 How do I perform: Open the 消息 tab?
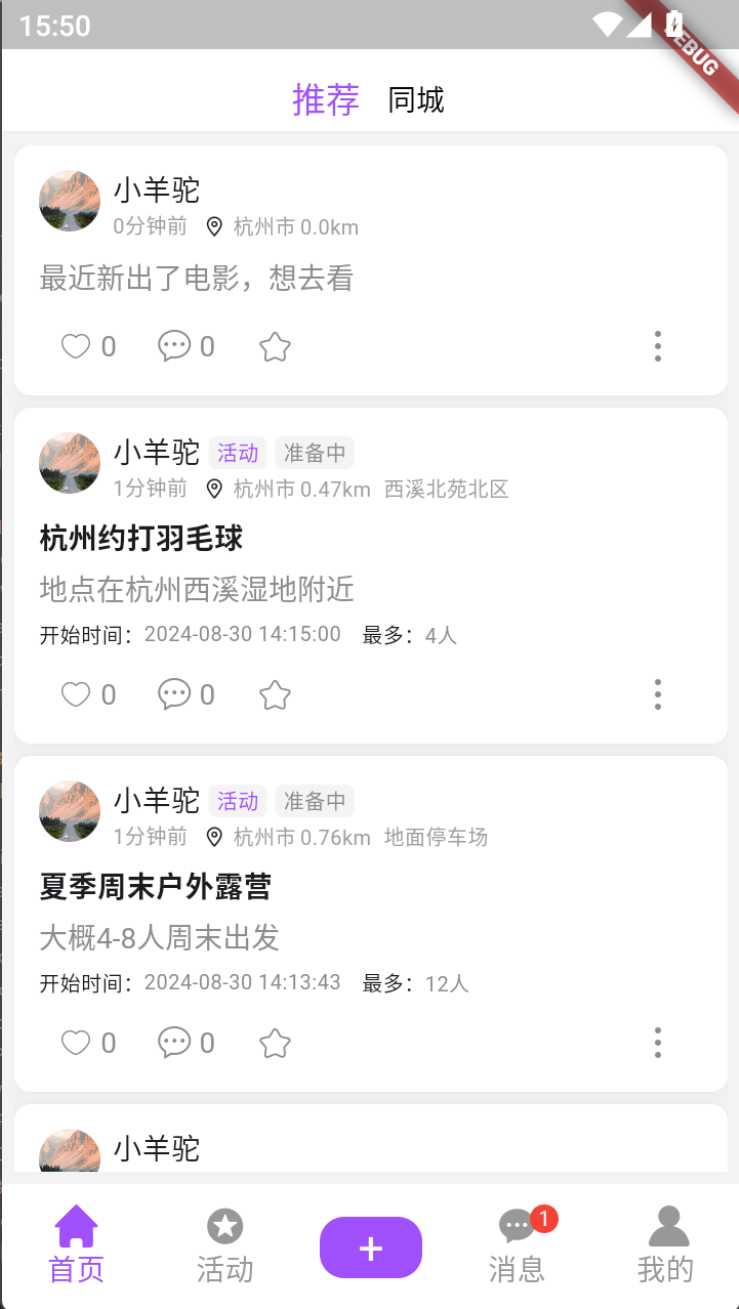[x=517, y=1246]
